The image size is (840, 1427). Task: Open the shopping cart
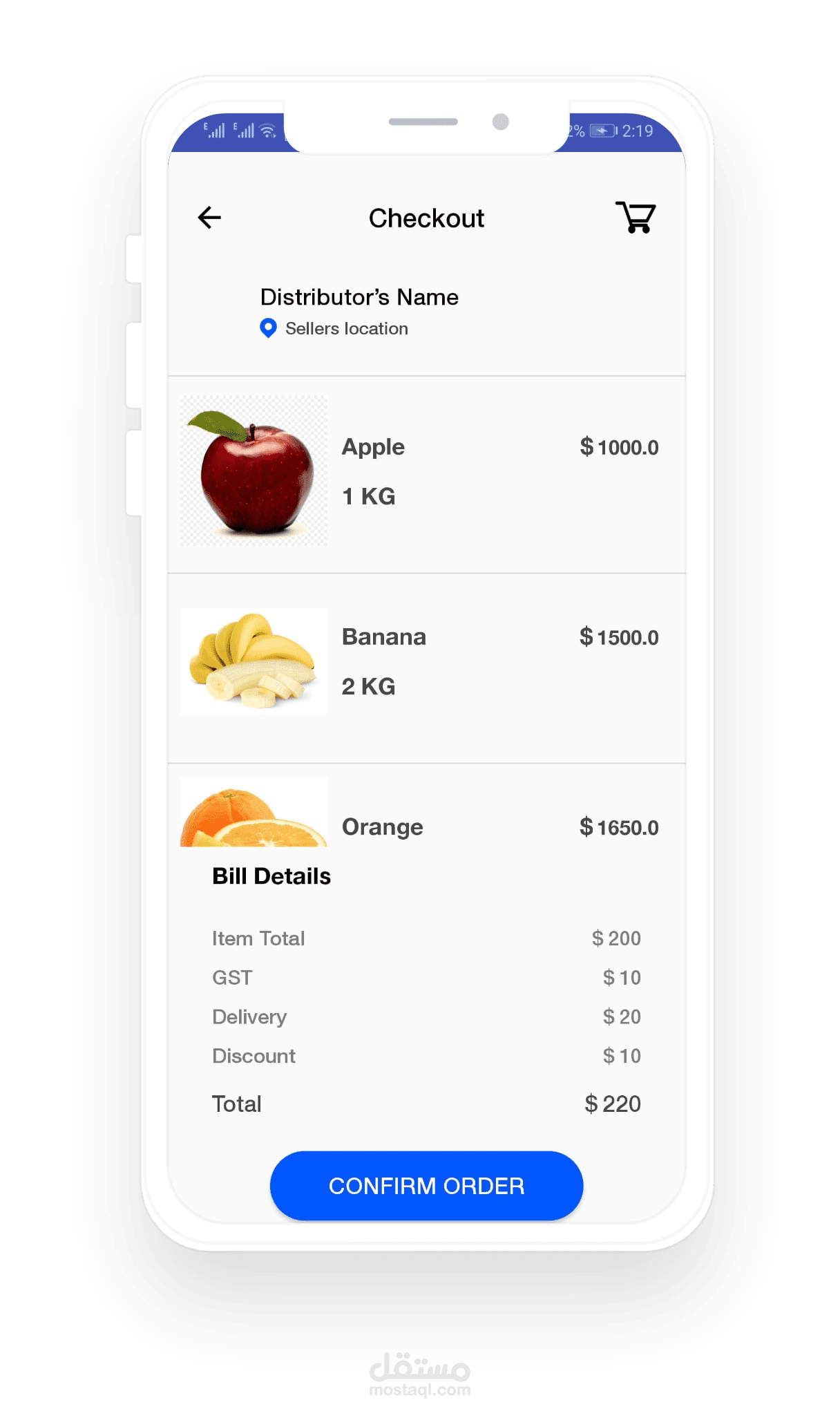pos(636,218)
